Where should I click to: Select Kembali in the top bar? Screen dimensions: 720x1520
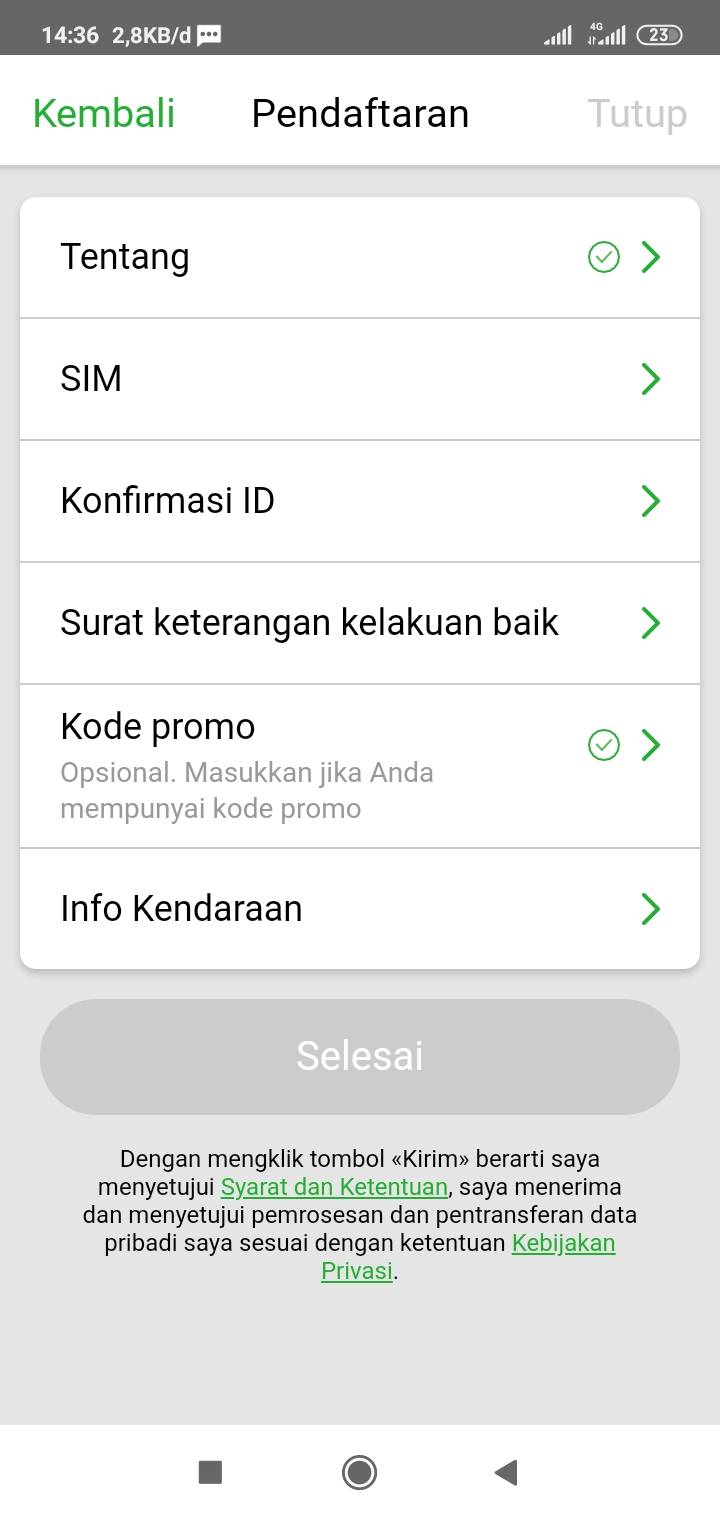(103, 113)
